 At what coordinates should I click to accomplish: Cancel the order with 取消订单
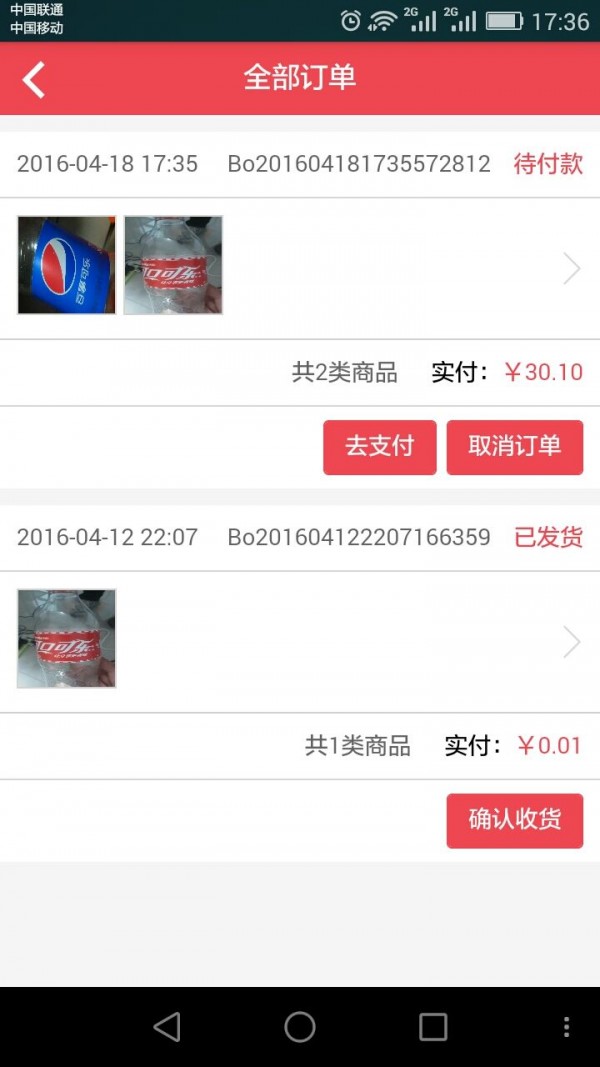[514, 447]
